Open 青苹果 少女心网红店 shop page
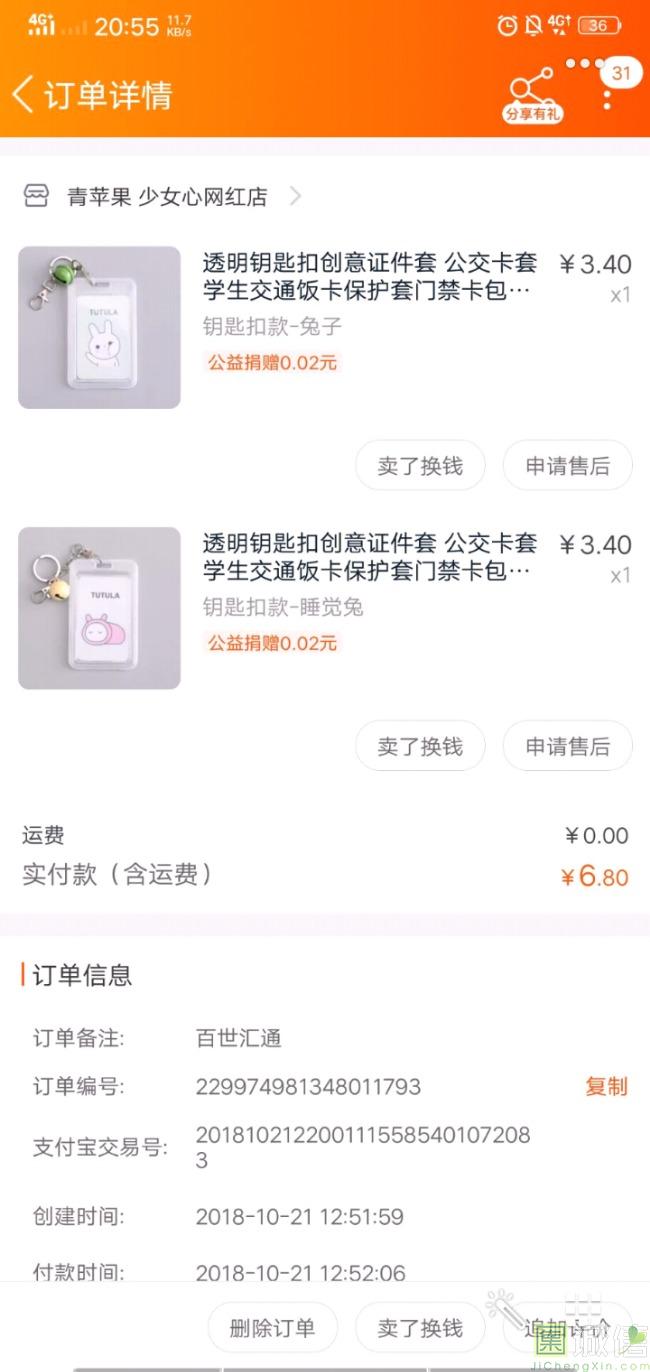Viewport: 650px width, 1372px height. (167, 197)
